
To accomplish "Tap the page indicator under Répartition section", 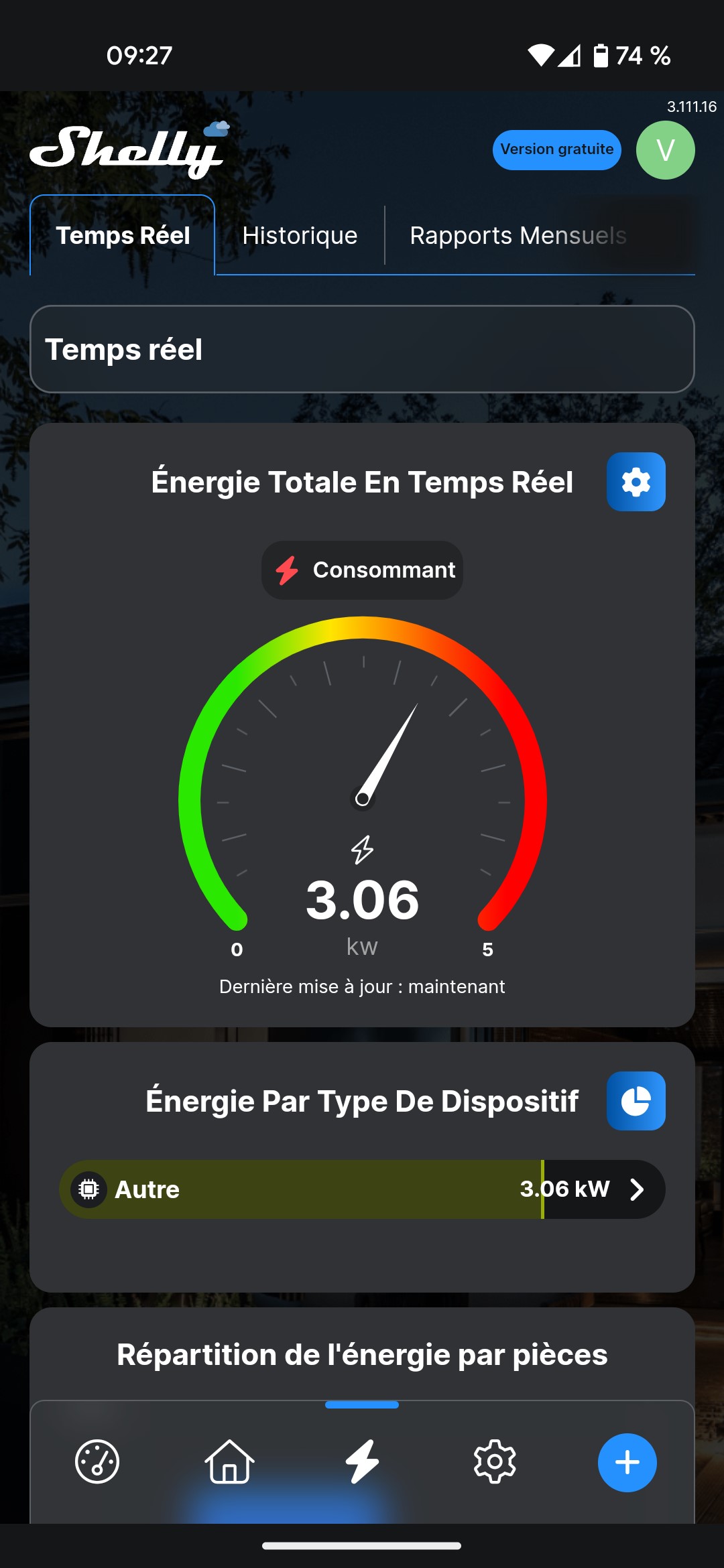I will click(362, 1405).
